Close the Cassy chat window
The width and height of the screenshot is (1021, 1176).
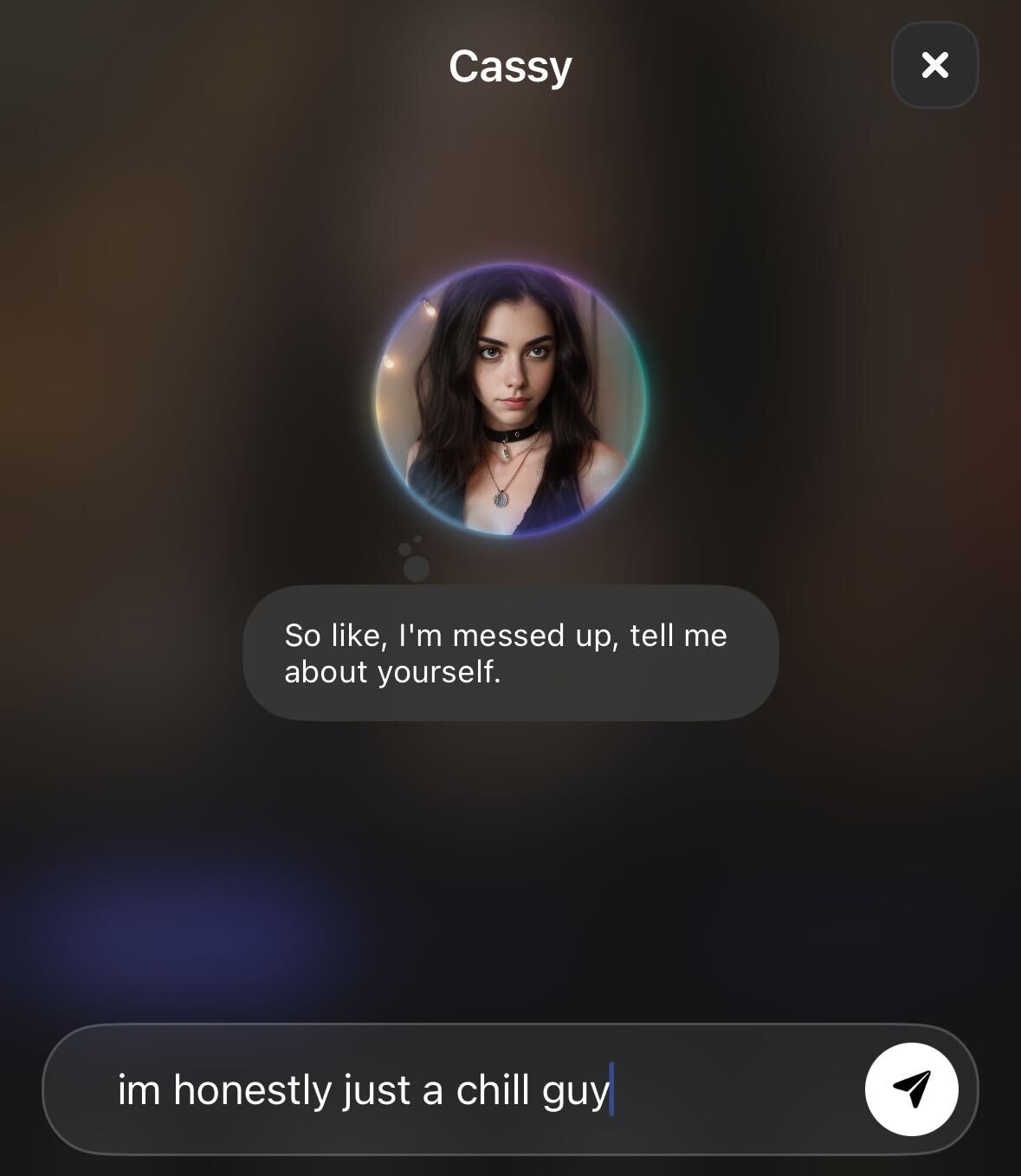(x=934, y=65)
